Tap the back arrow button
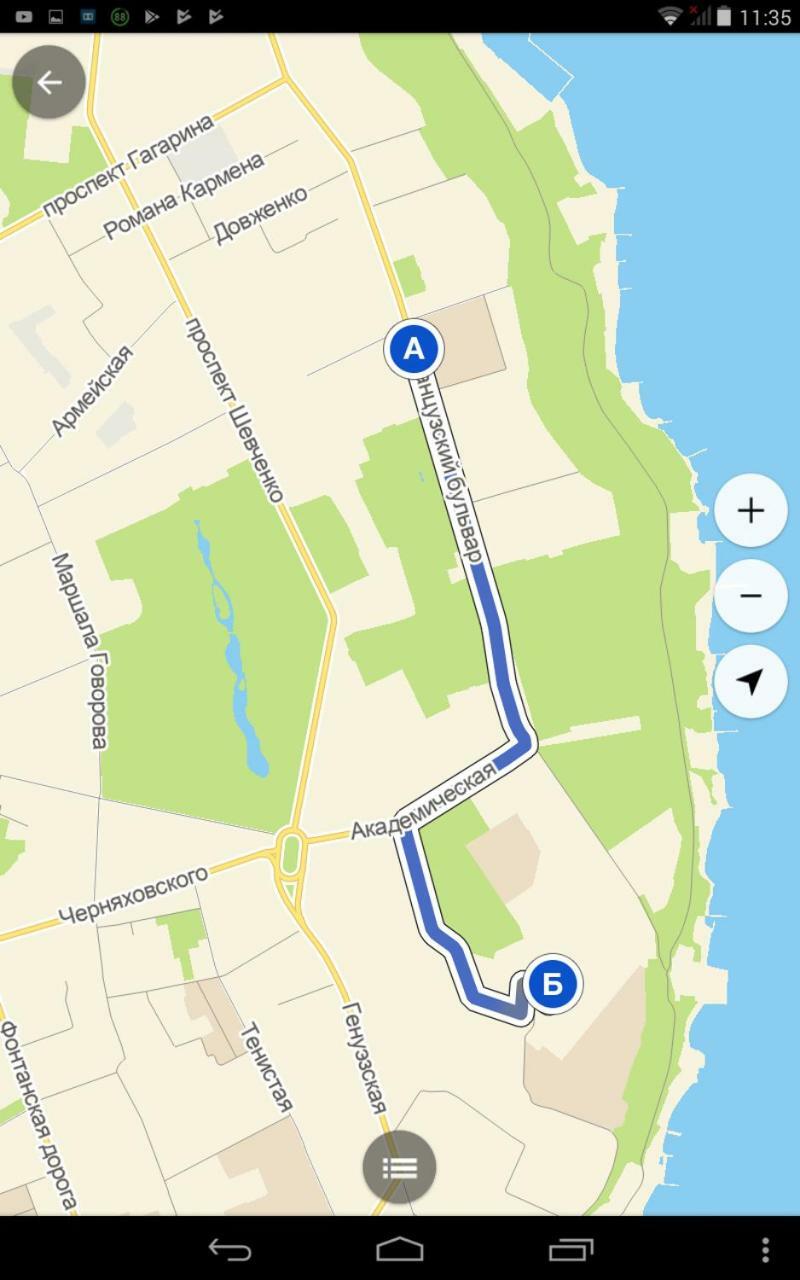Viewport: 800px width, 1280px height. pos(49,83)
